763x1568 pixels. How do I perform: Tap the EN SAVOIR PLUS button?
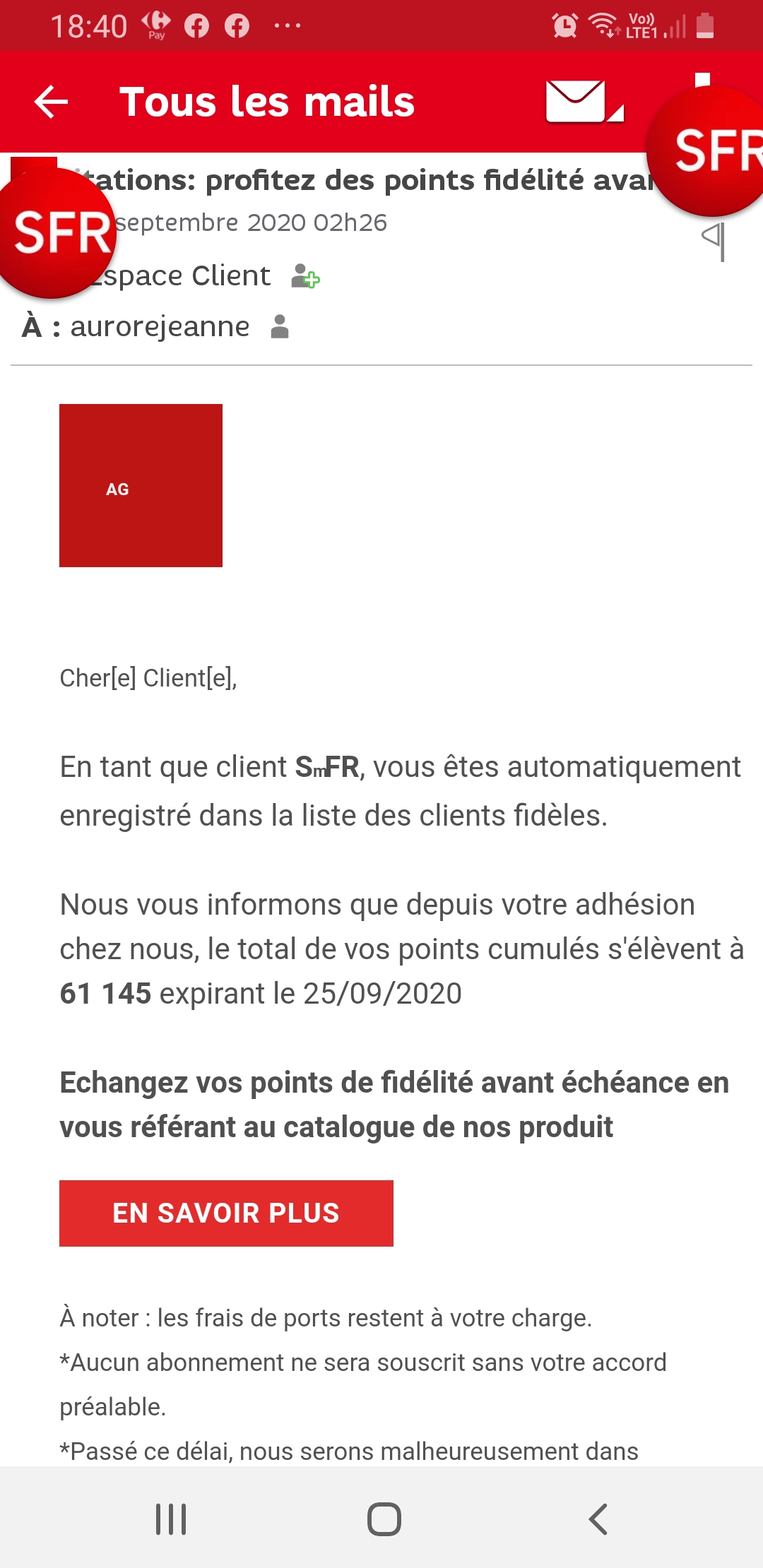tap(226, 1213)
